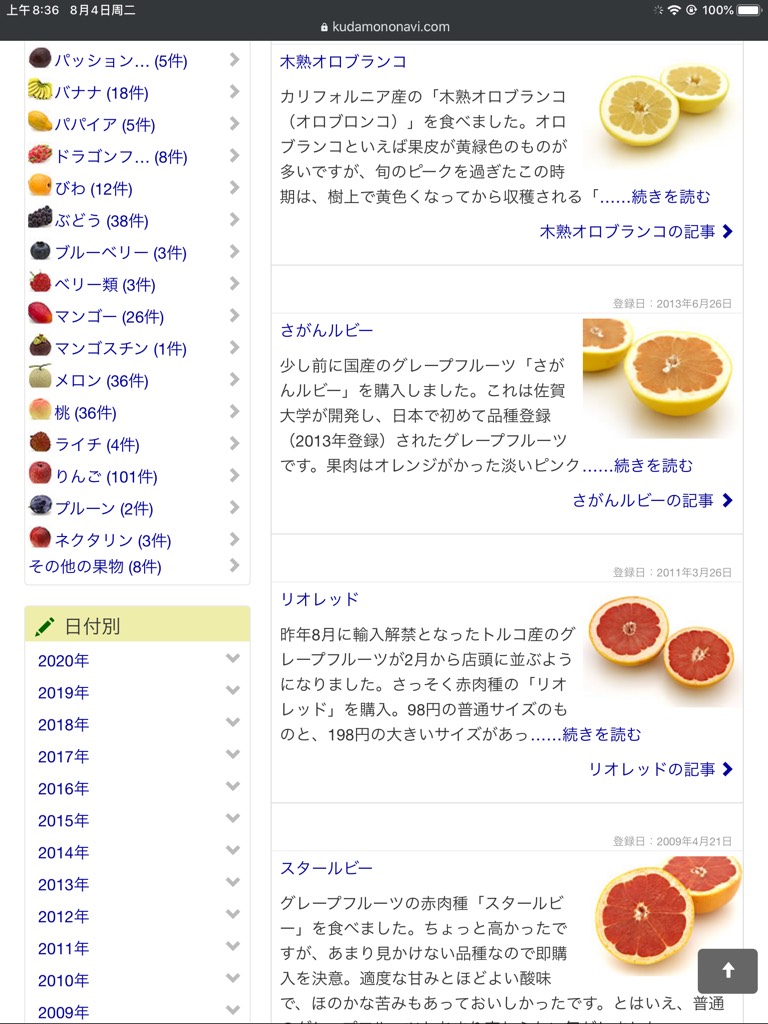
Task: Open the さがんルビー title link
Action: pyautogui.click(x=327, y=330)
